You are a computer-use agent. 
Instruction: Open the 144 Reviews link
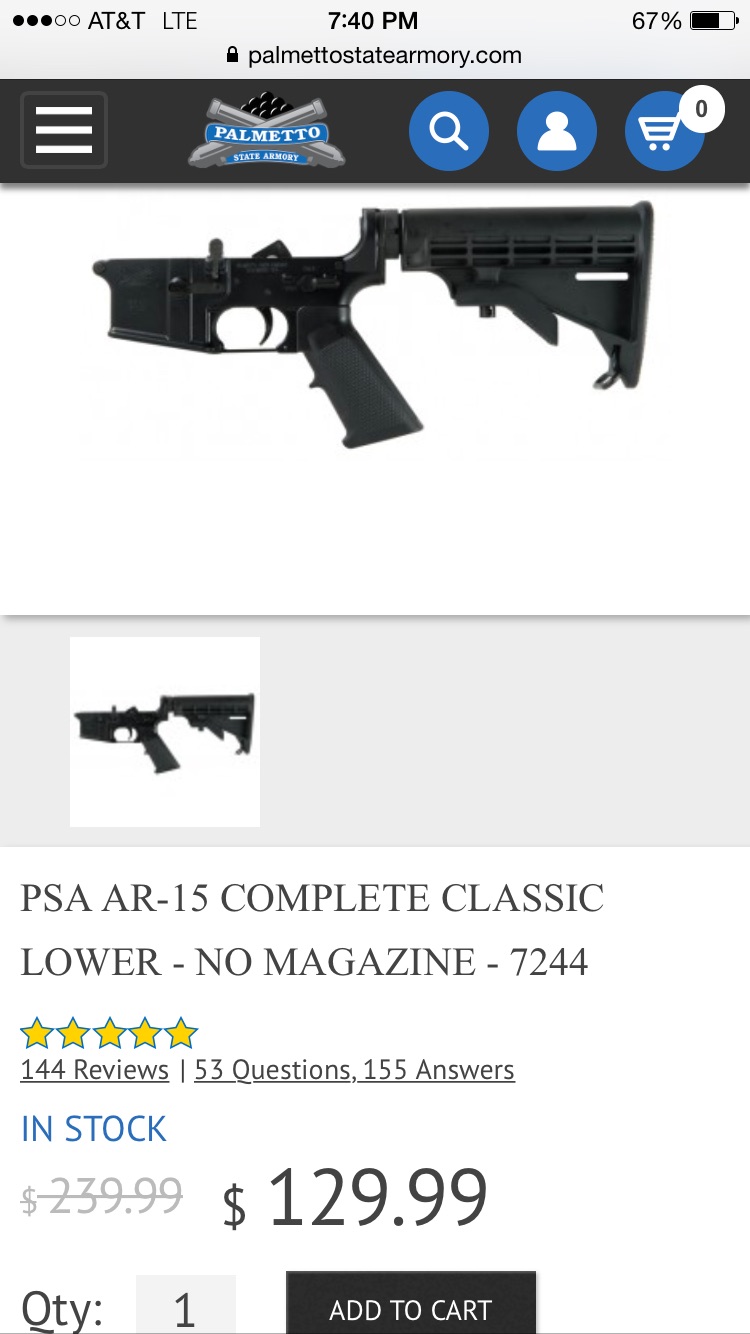[x=95, y=1070]
